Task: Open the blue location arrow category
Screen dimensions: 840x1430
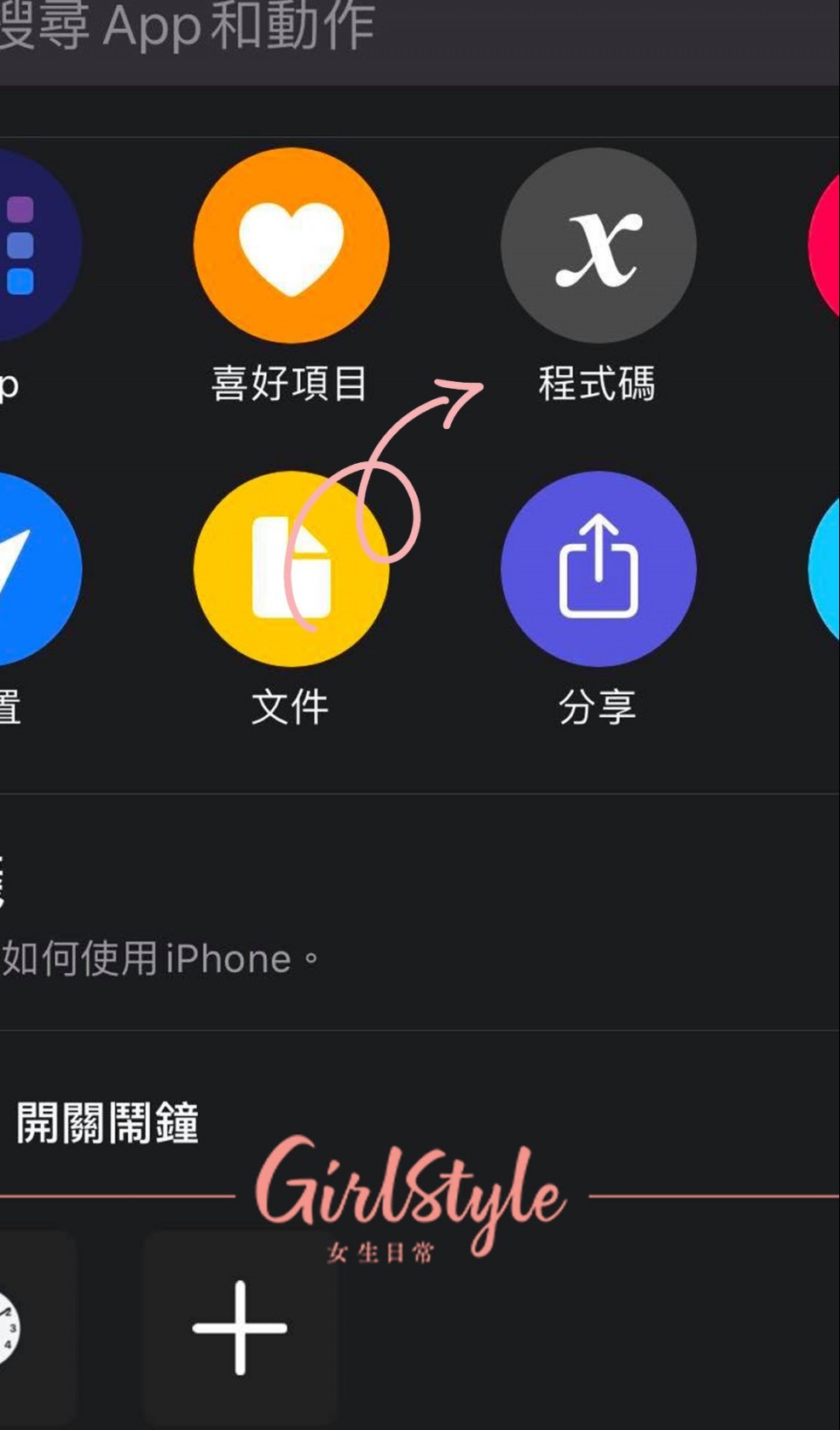Action: coord(30,569)
